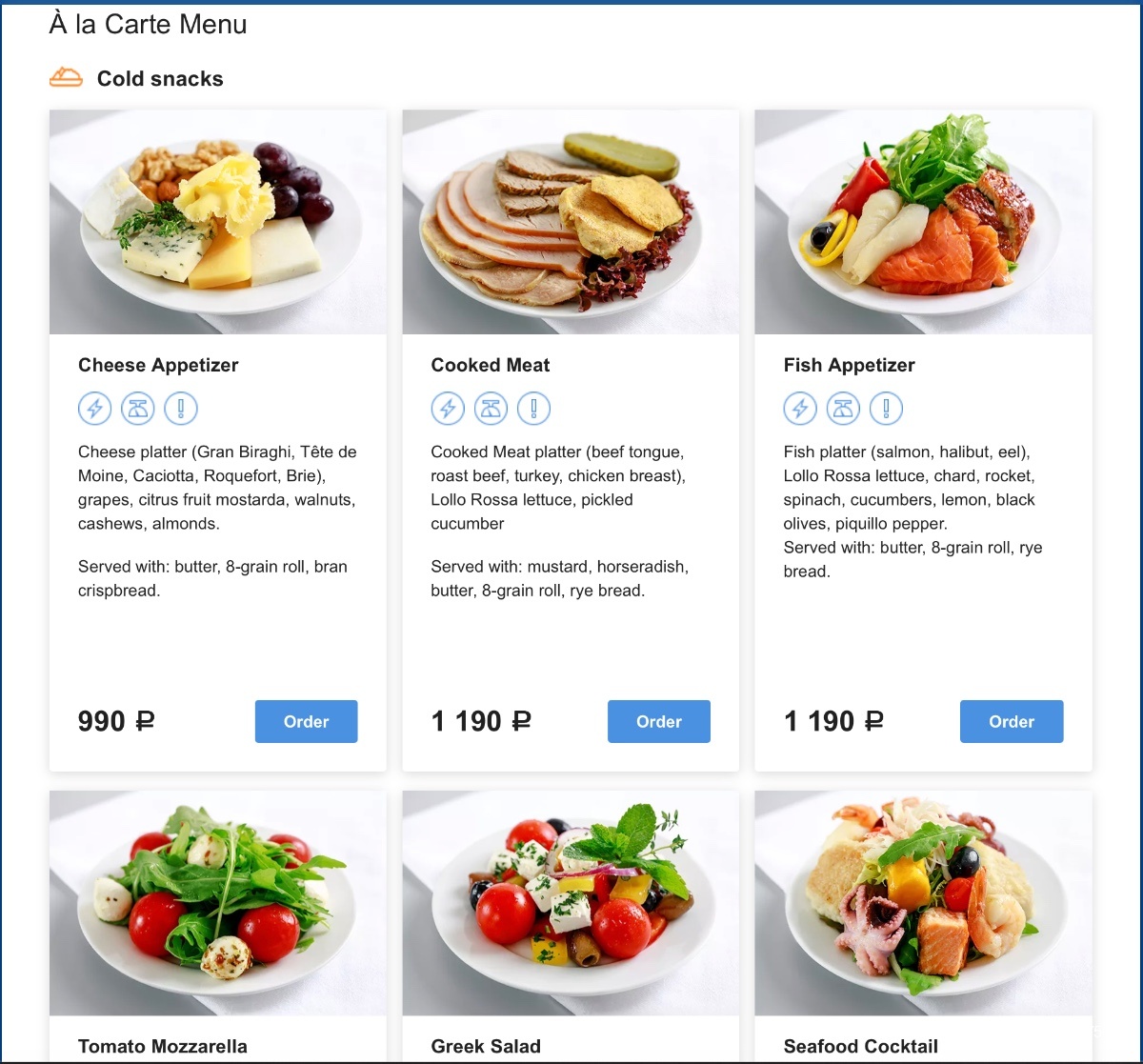
Task: Show energy info for Cooked Meat
Action: 448,410
